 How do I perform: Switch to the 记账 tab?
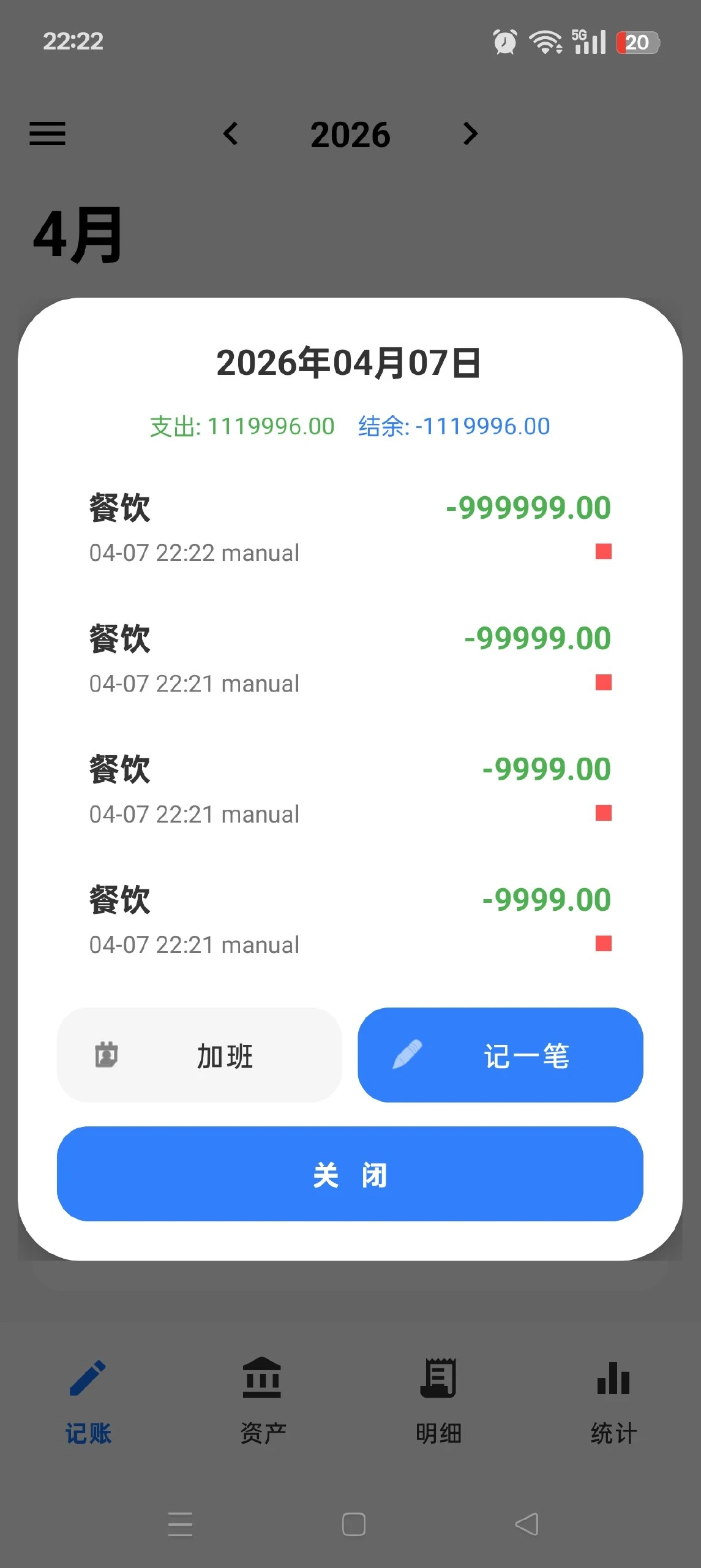(87, 1403)
